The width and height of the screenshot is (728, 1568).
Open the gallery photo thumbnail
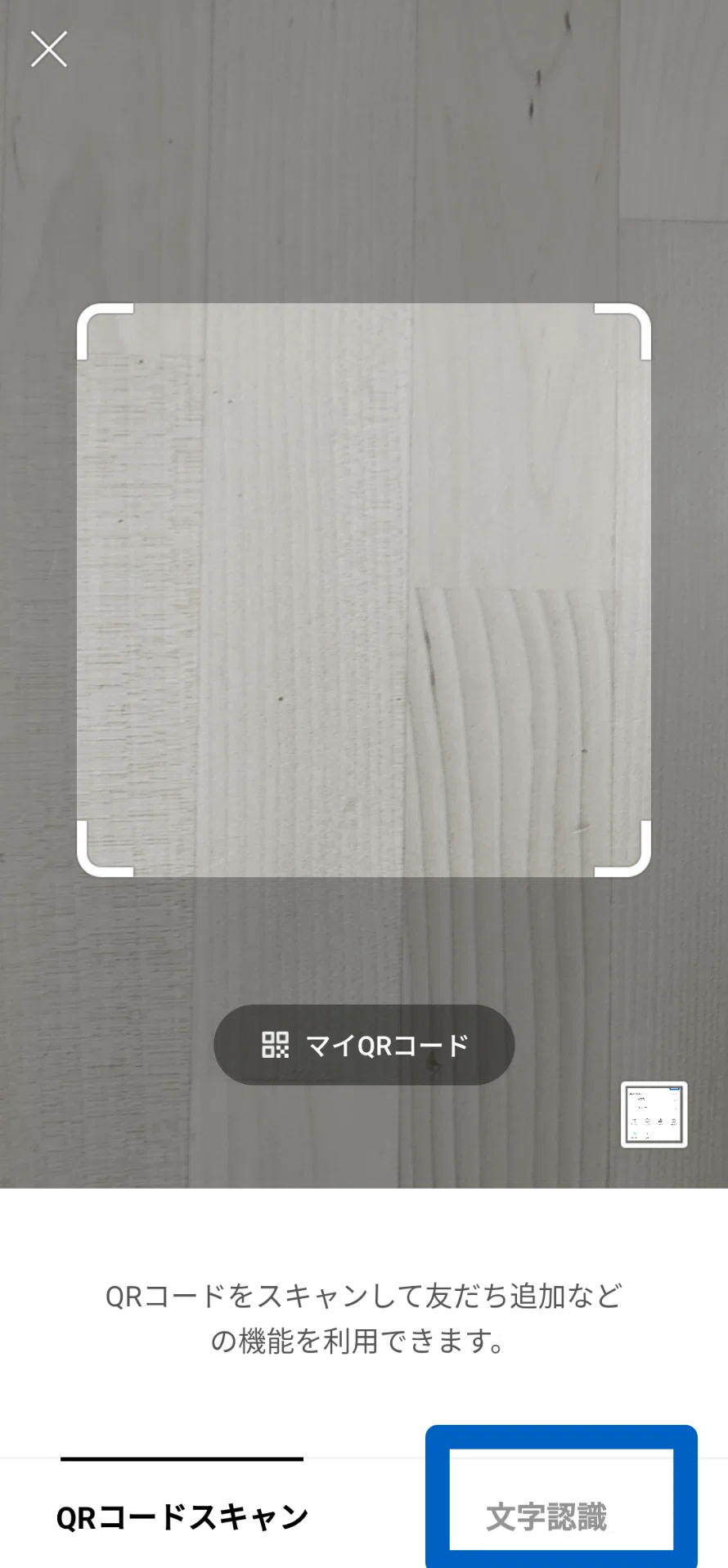click(x=654, y=1114)
